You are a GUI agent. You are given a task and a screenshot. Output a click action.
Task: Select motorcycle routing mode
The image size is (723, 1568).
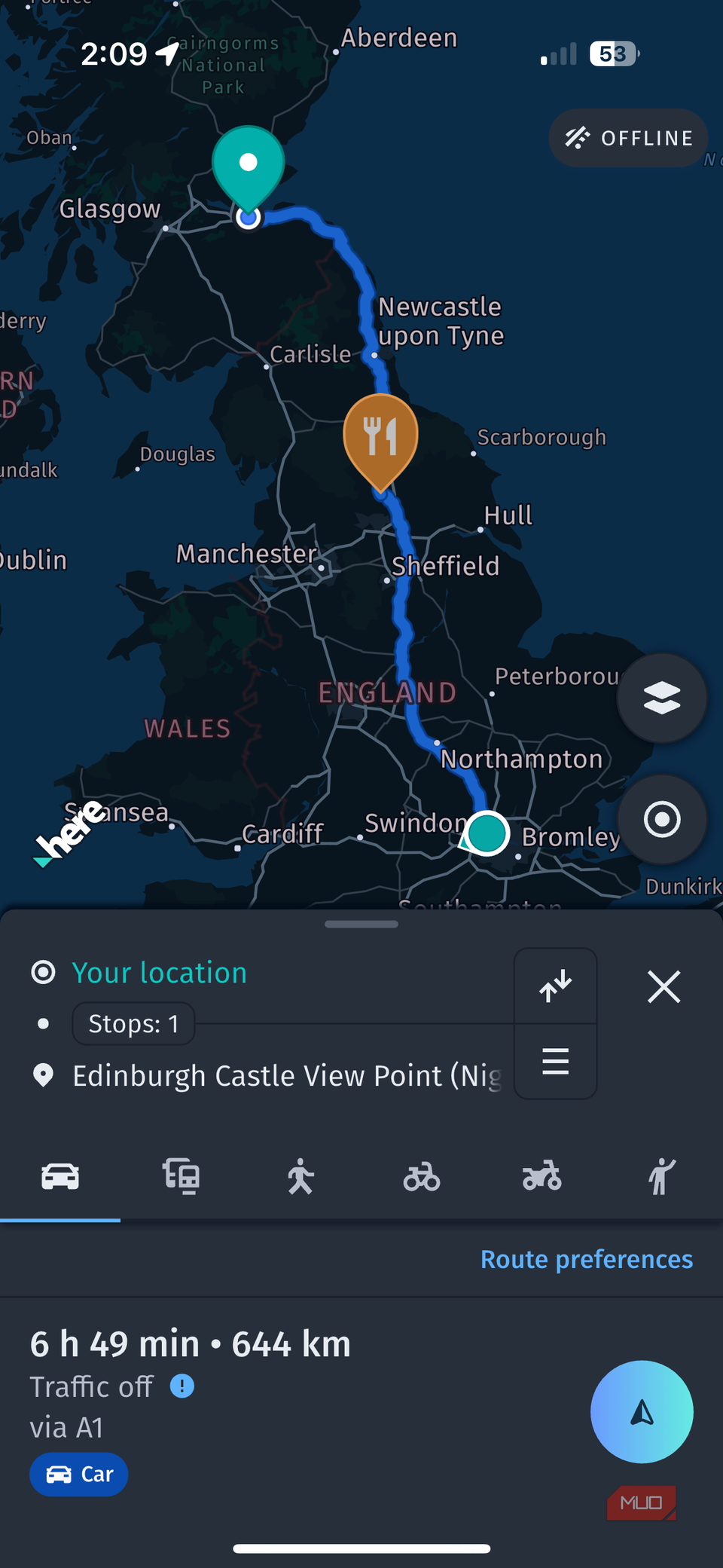[x=540, y=1176]
